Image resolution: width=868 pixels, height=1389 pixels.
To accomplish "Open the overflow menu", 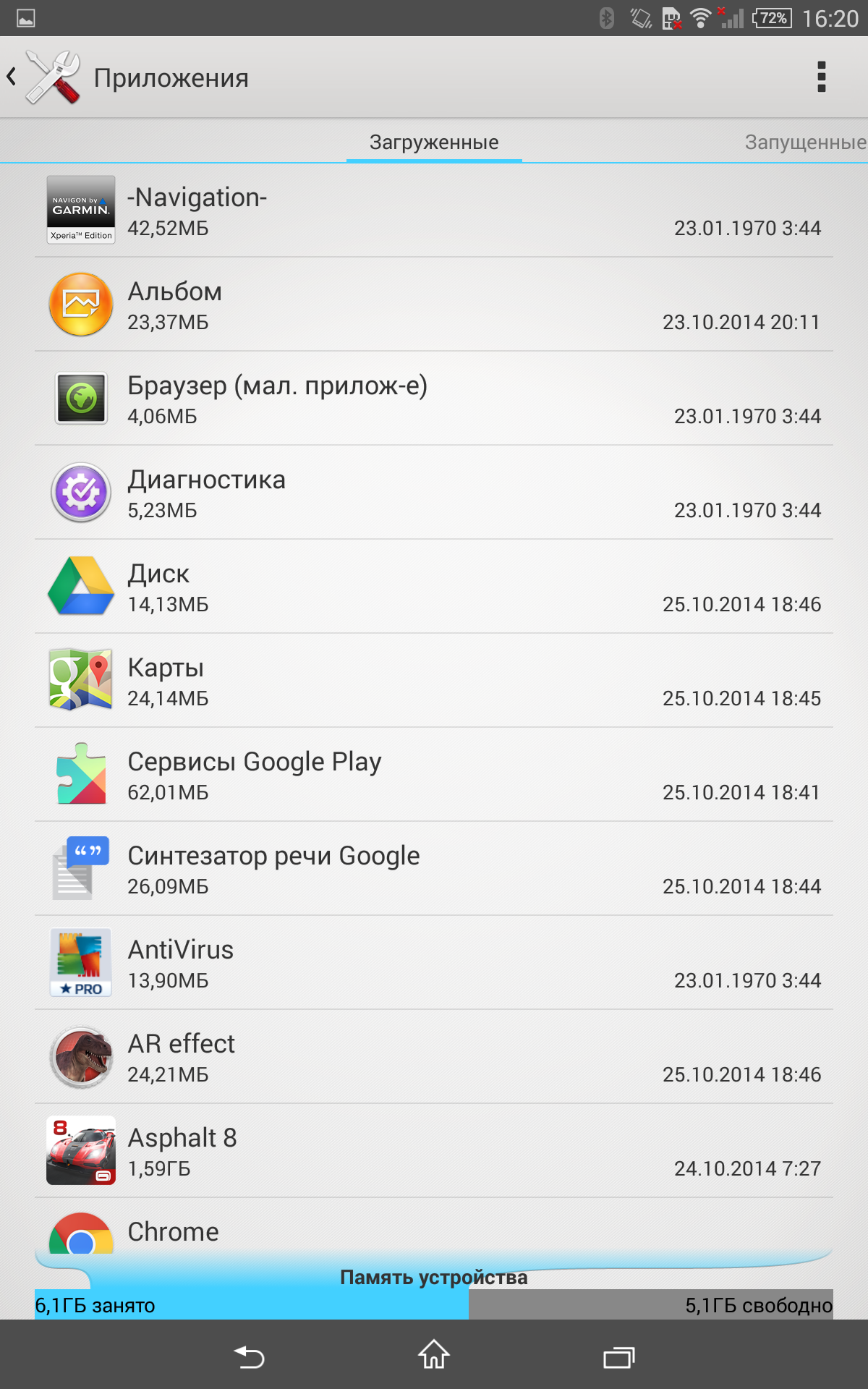I will (x=821, y=77).
